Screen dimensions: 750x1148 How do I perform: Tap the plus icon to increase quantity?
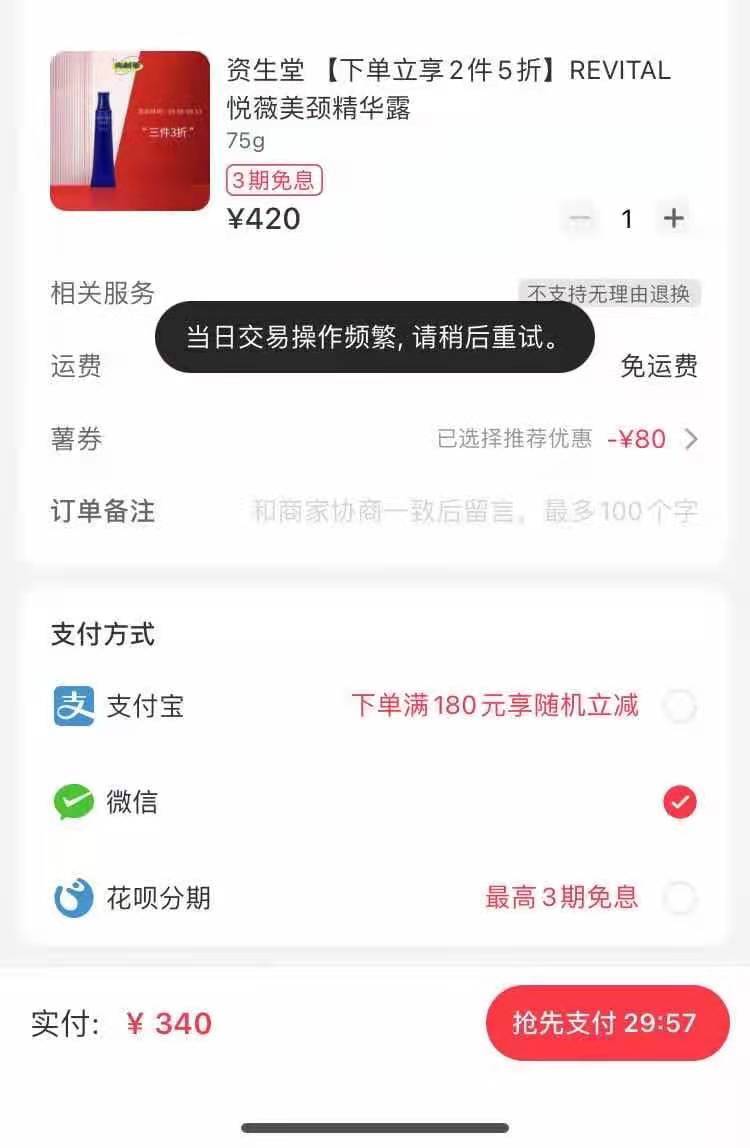coord(676,218)
